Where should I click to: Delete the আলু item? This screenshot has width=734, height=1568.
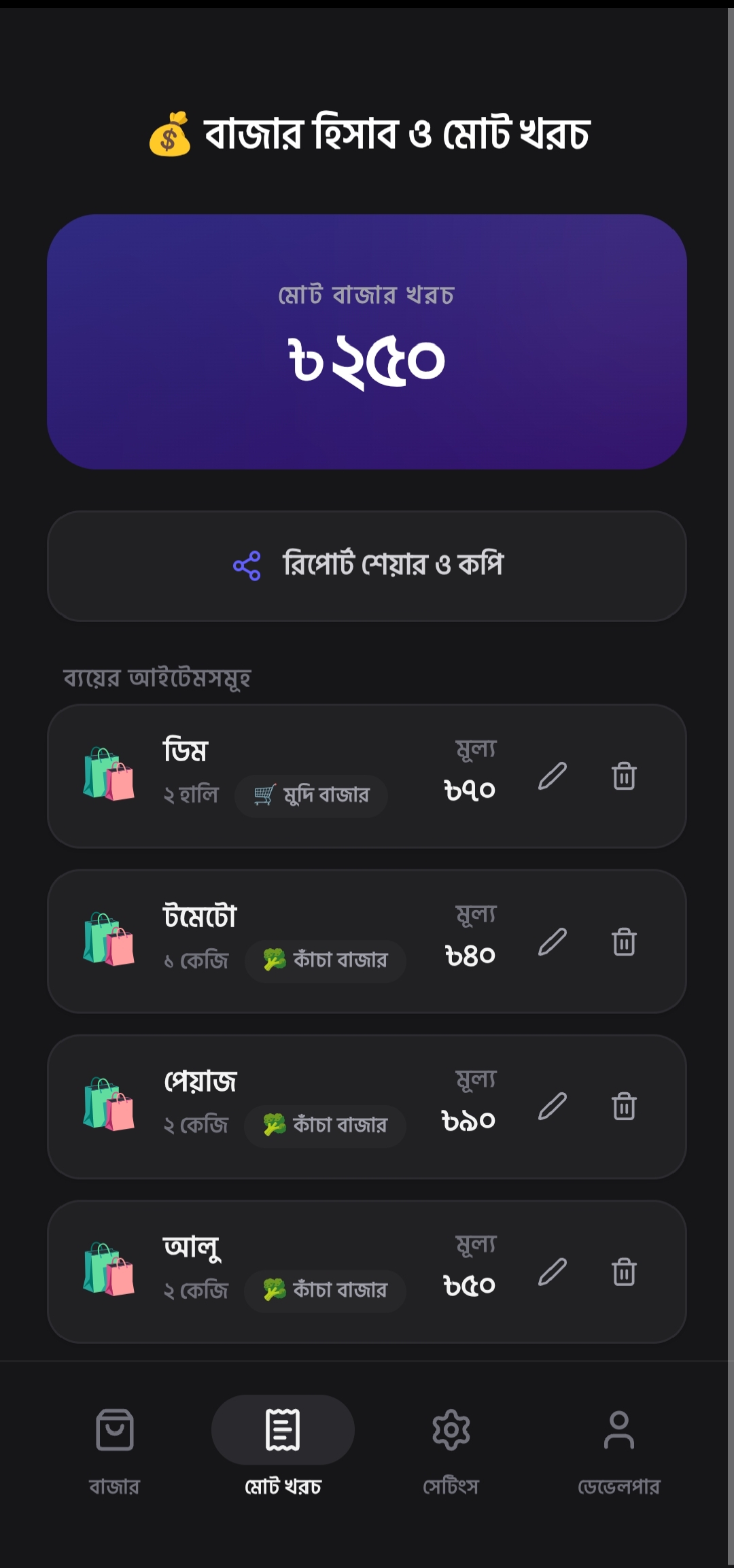tap(624, 1272)
